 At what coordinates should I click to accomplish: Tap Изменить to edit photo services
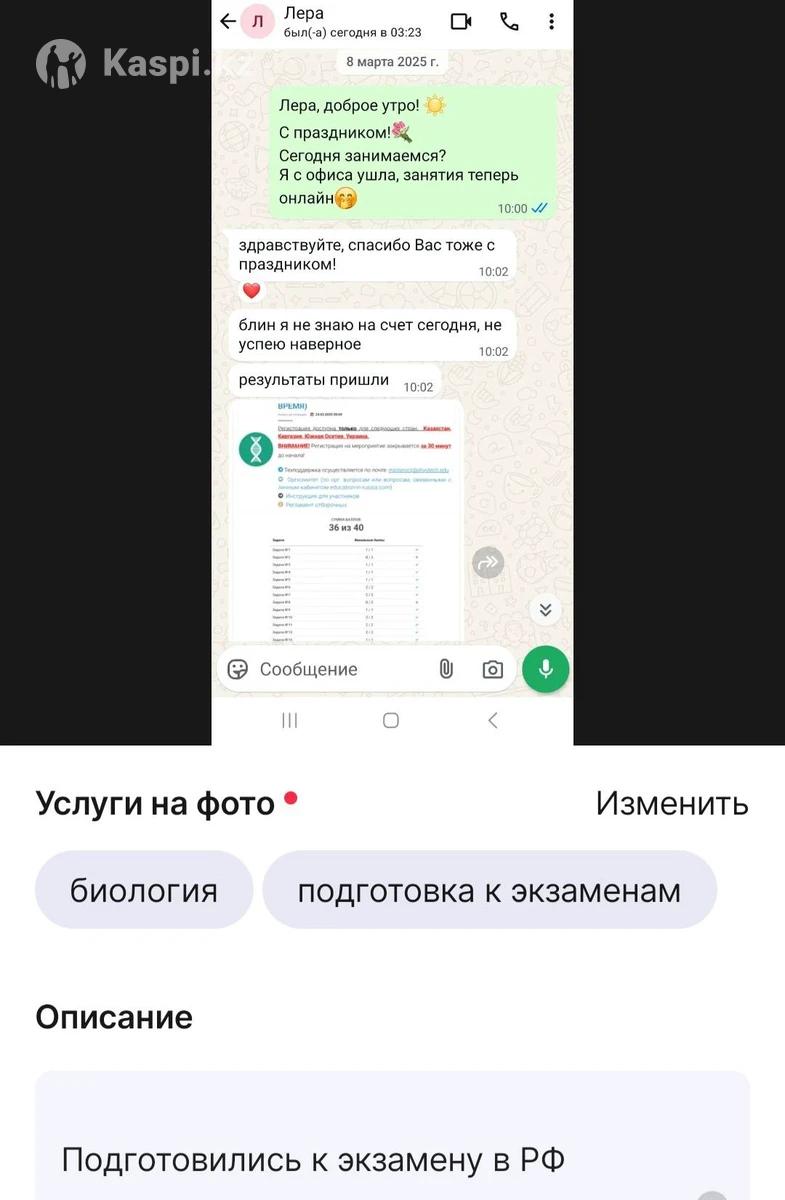tap(671, 803)
